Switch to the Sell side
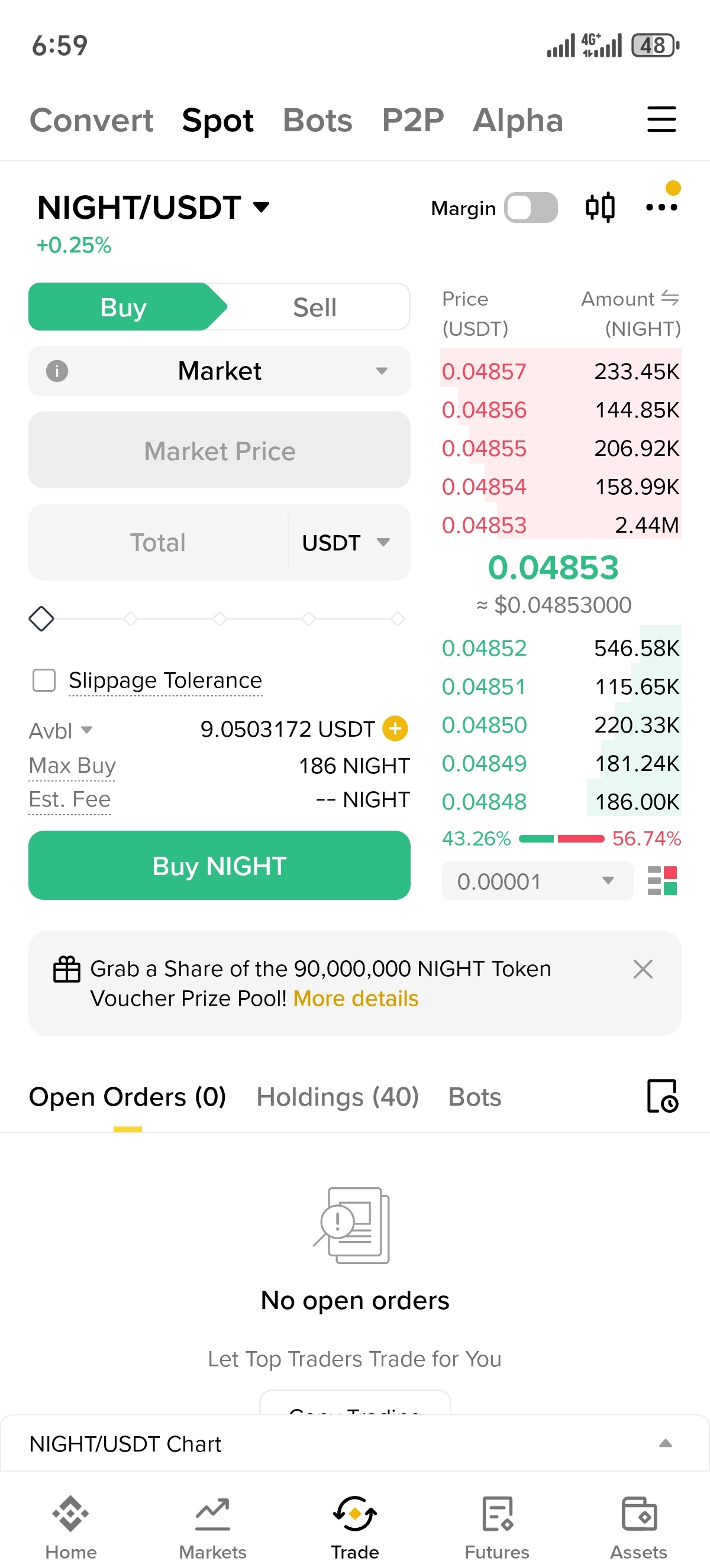710x1568 pixels. [314, 307]
